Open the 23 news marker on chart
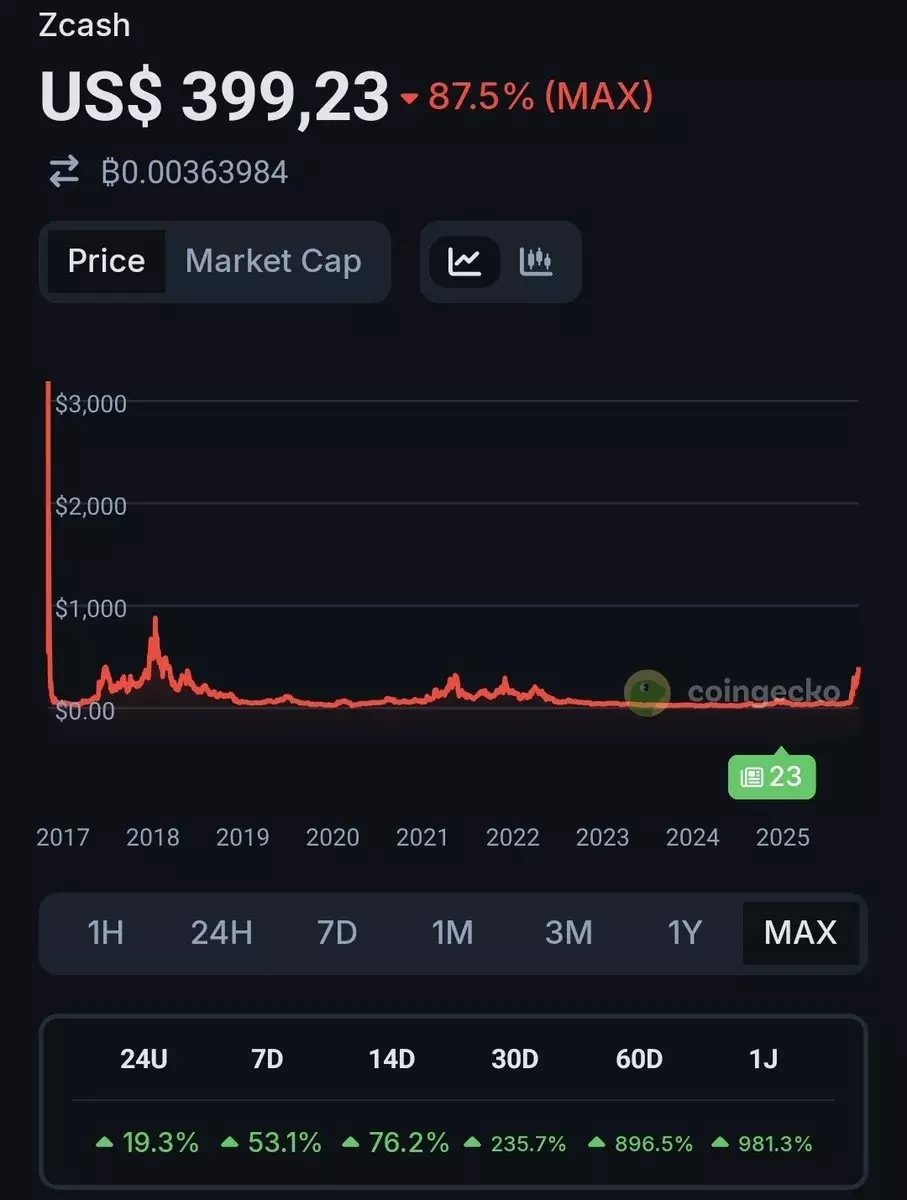The height and width of the screenshot is (1200, 907). [x=771, y=777]
